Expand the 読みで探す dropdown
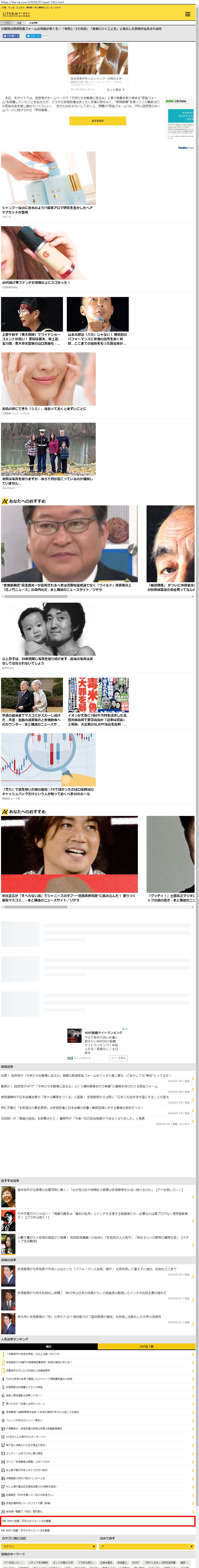This screenshot has width=199, height=1568. (147, 1546)
